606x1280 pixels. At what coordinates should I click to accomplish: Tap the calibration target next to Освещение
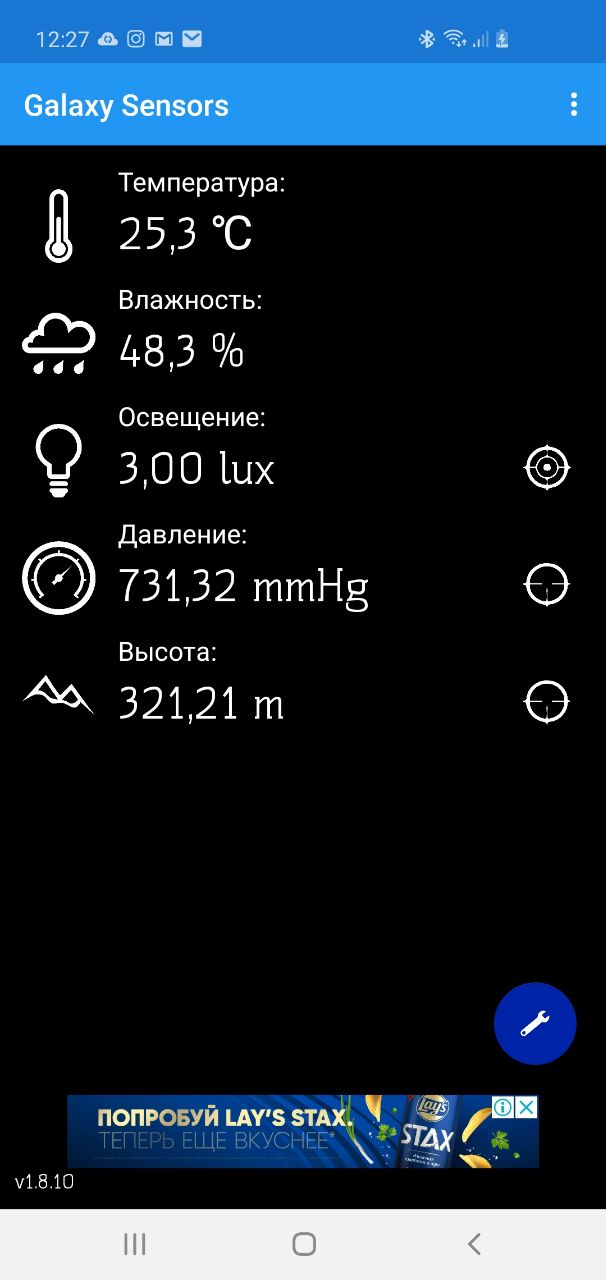coord(547,467)
